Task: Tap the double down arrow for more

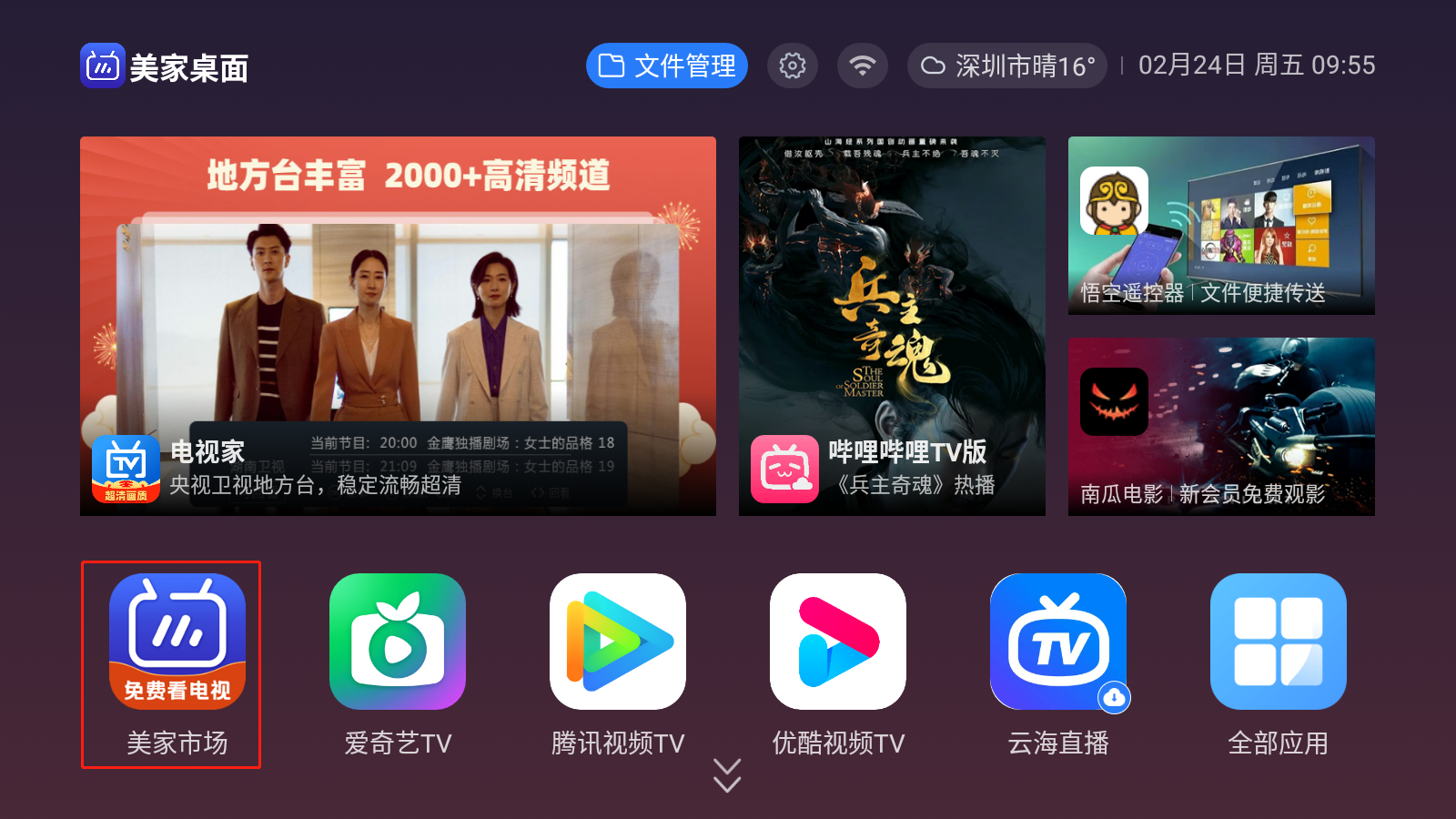Action: point(727,775)
